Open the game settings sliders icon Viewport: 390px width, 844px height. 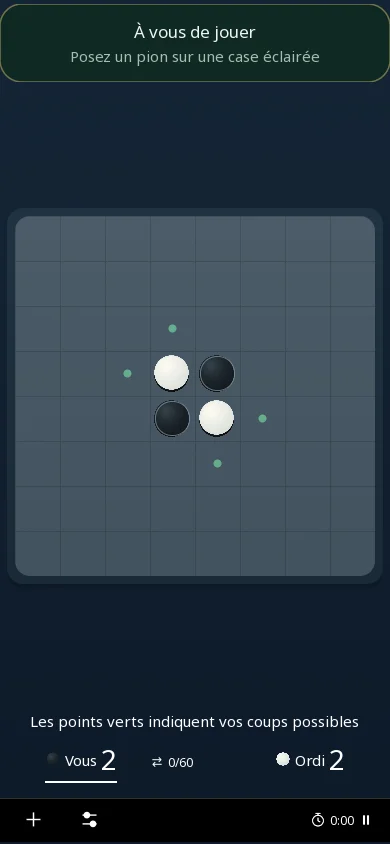(89, 820)
